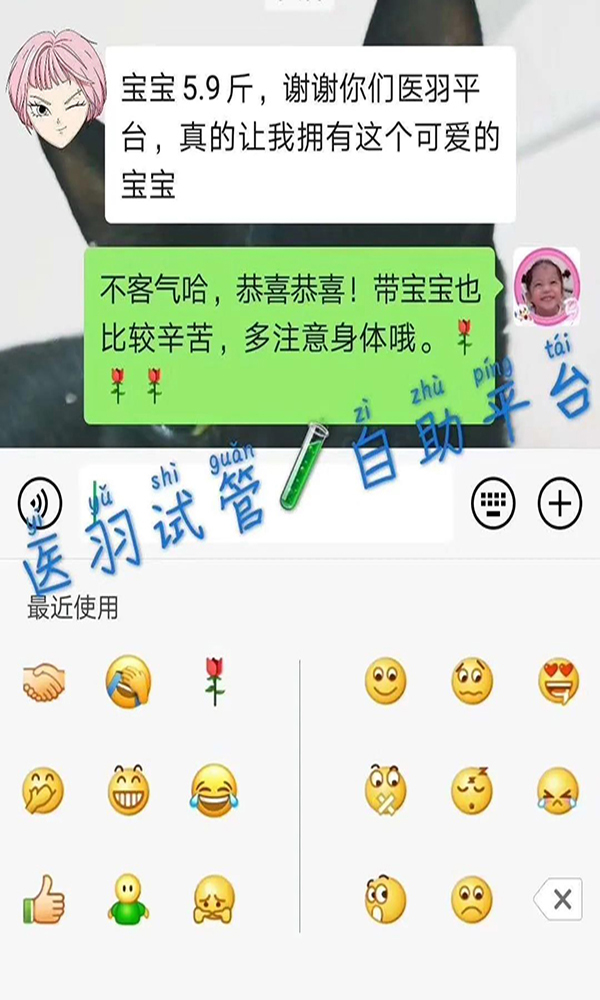Open my own profile avatar

tap(547, 288)
